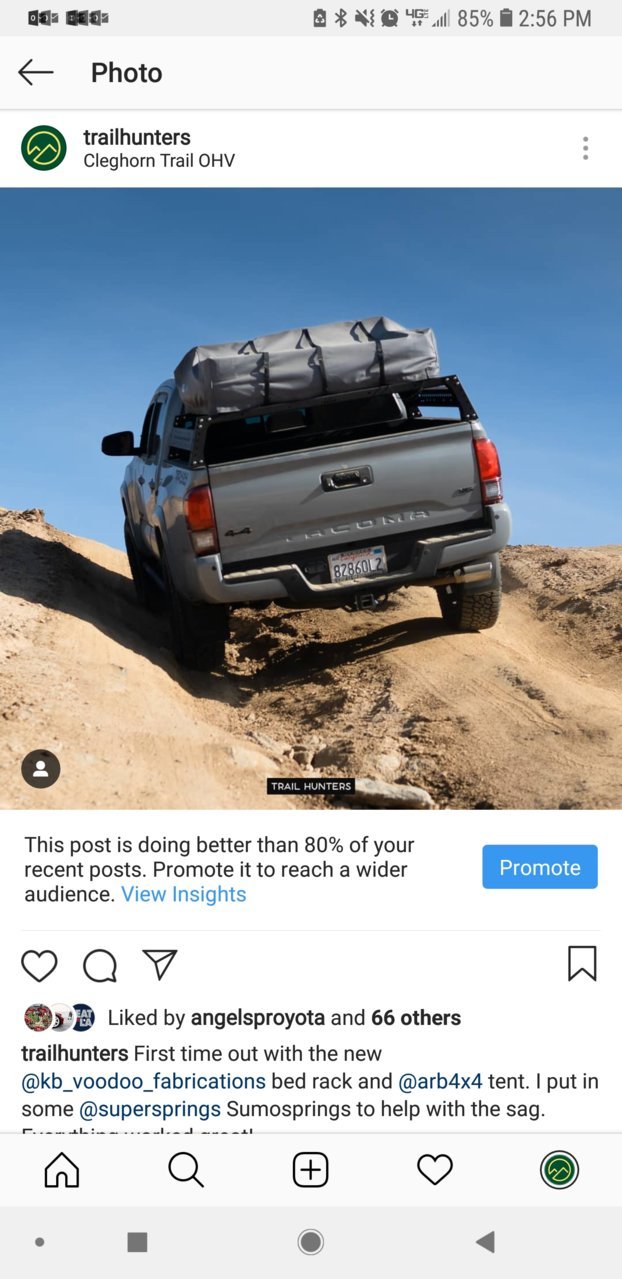Open the View Insights link
622x1279 pixels.
click(x=184, y=894)
